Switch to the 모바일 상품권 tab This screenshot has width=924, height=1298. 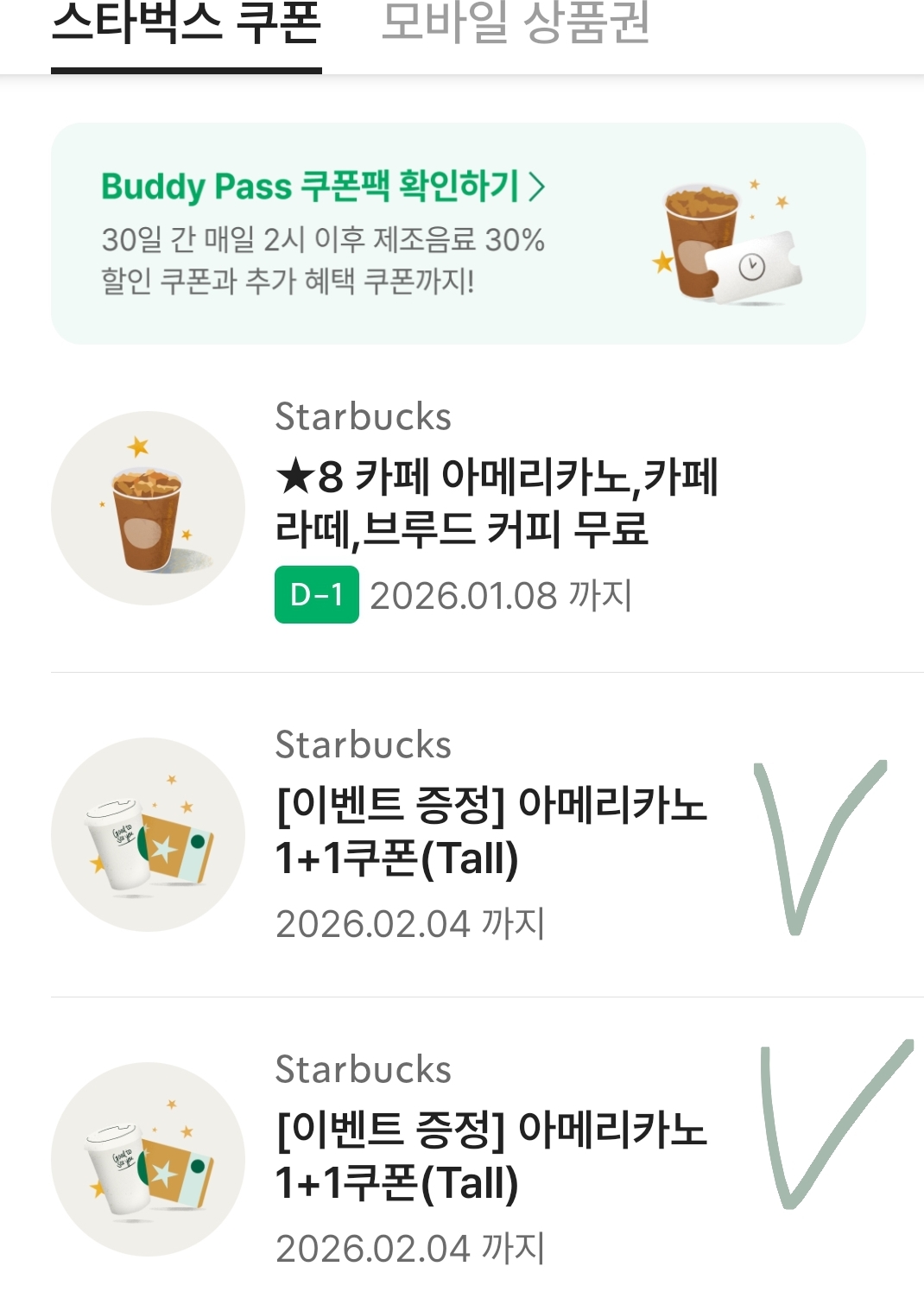(x=516, y=24)
